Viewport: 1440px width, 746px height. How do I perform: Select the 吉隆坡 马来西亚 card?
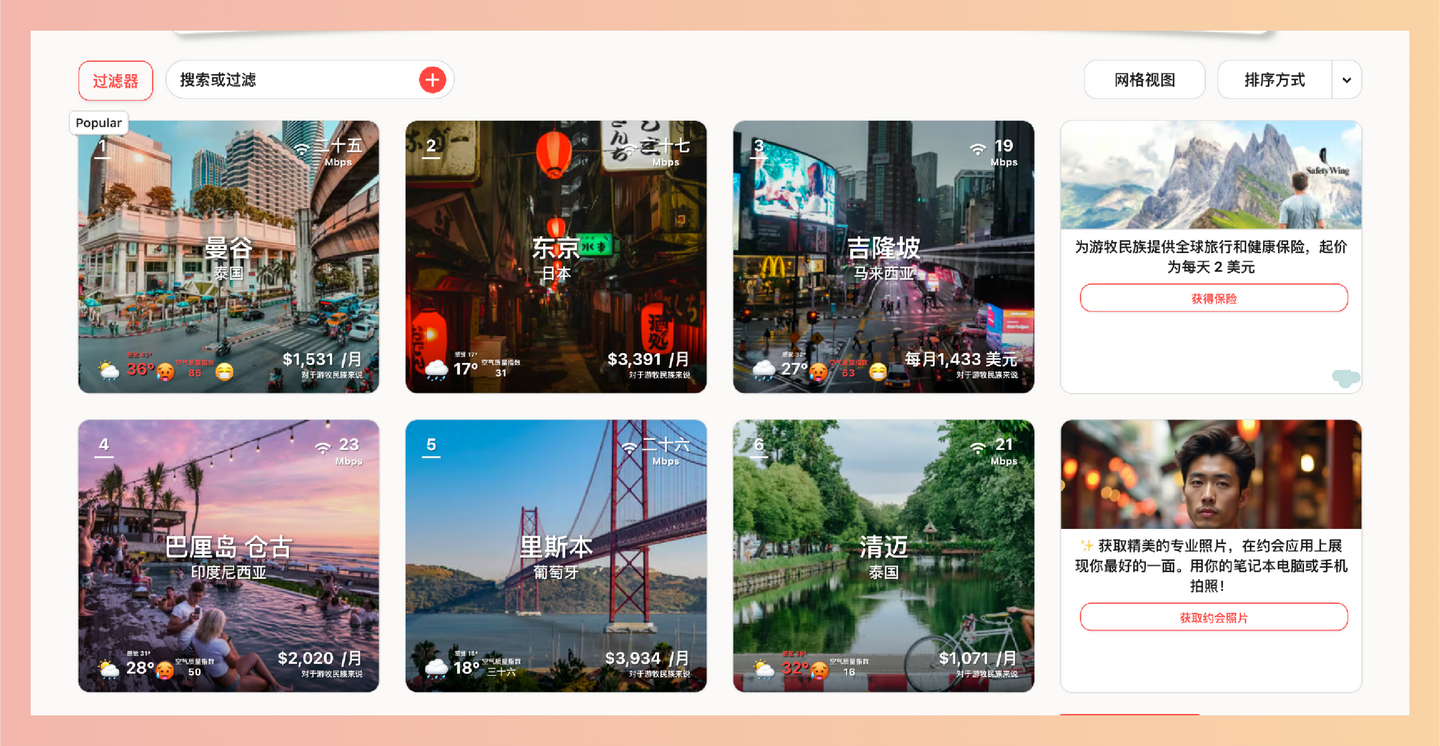point(883,257)
